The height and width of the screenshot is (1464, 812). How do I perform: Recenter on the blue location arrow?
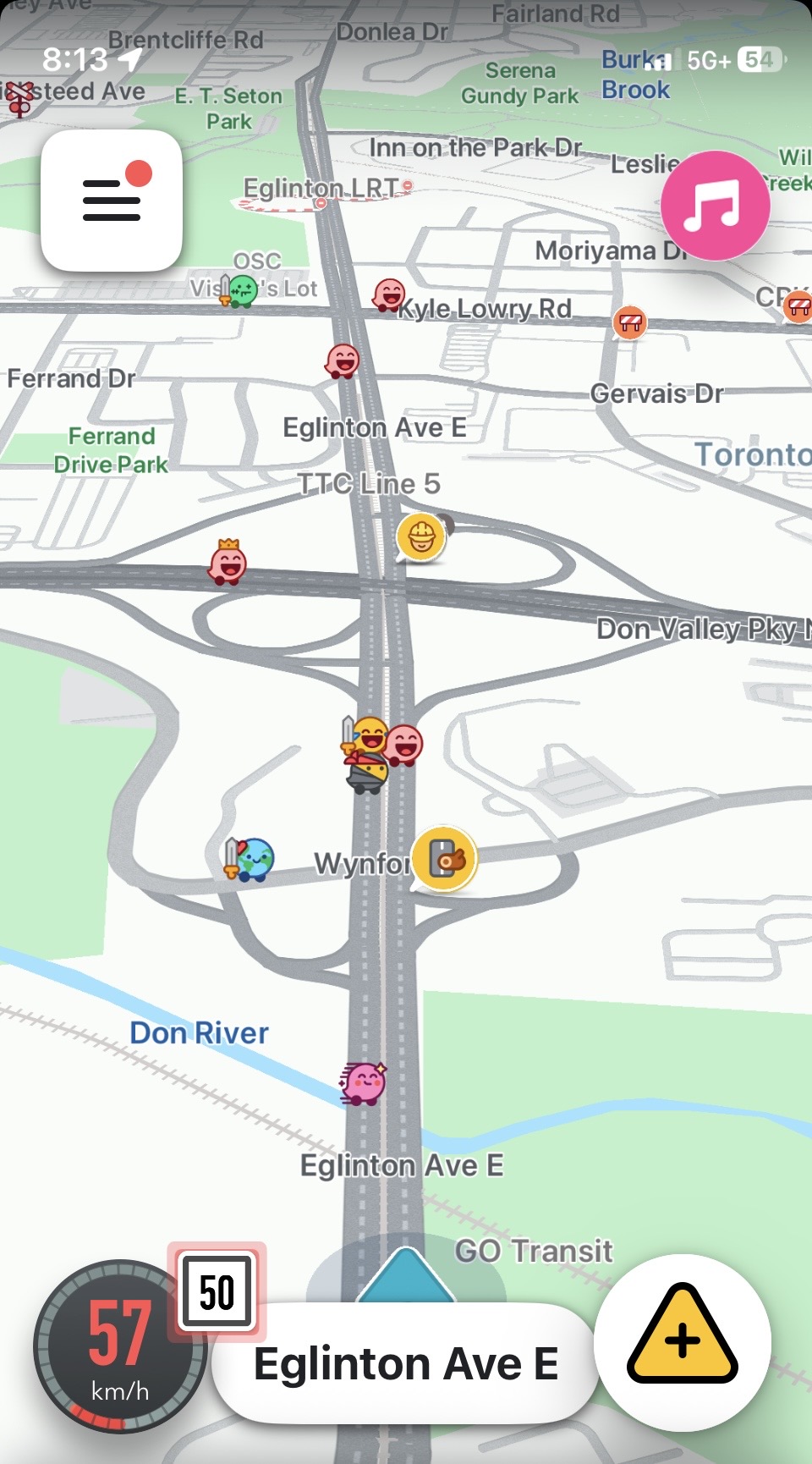pos(406,1276)
